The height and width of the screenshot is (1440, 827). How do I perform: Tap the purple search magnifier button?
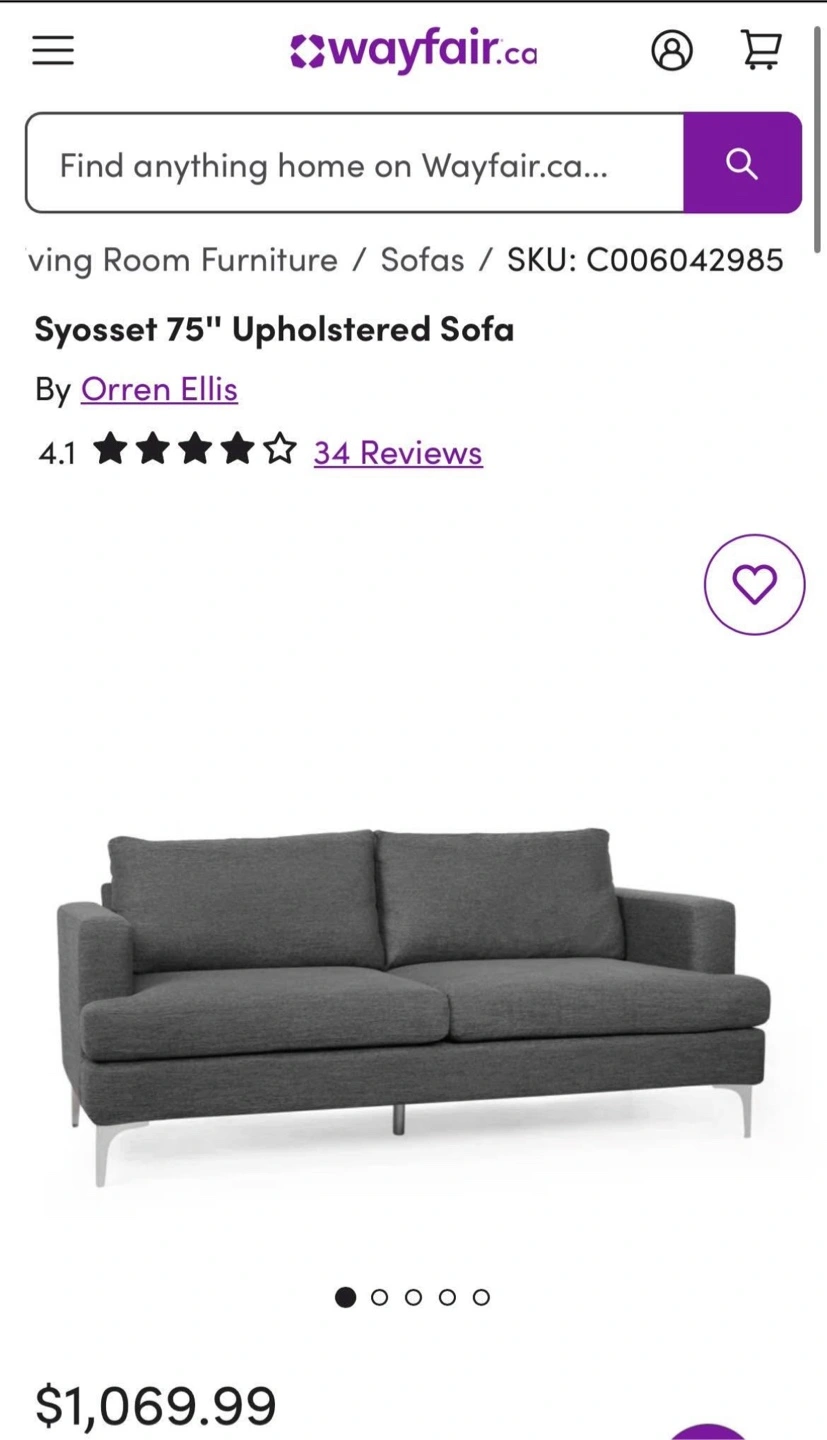(x=742, y=163)
